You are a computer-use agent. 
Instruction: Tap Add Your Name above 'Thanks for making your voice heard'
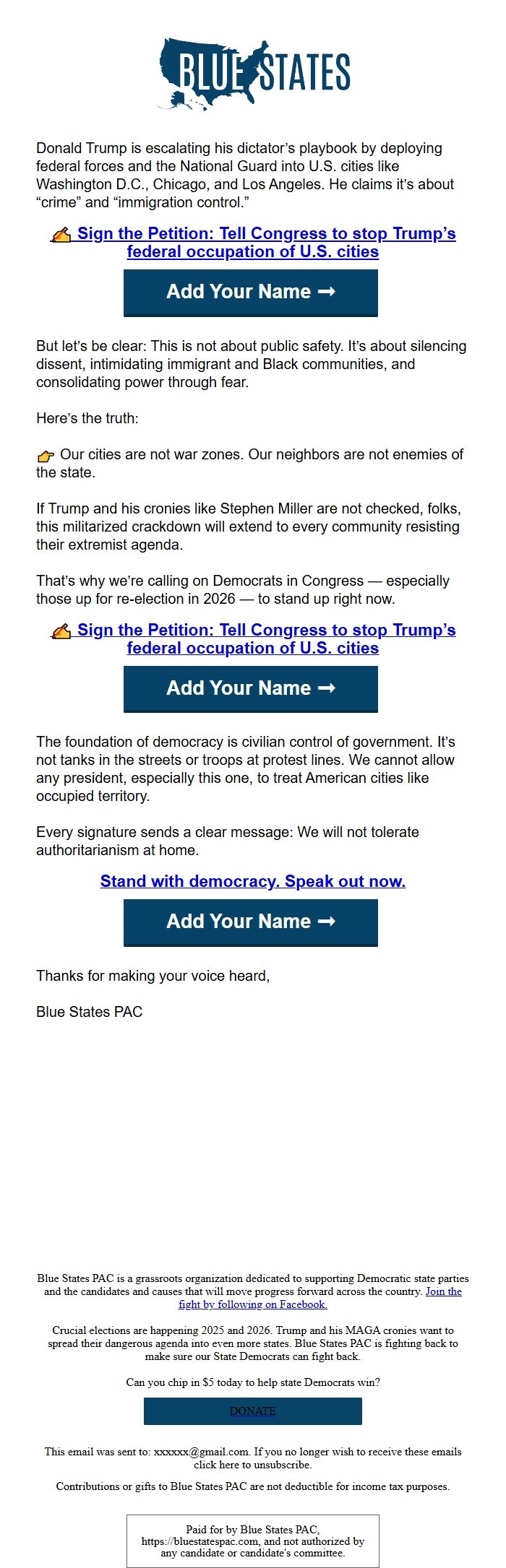(x=251, y=922)
